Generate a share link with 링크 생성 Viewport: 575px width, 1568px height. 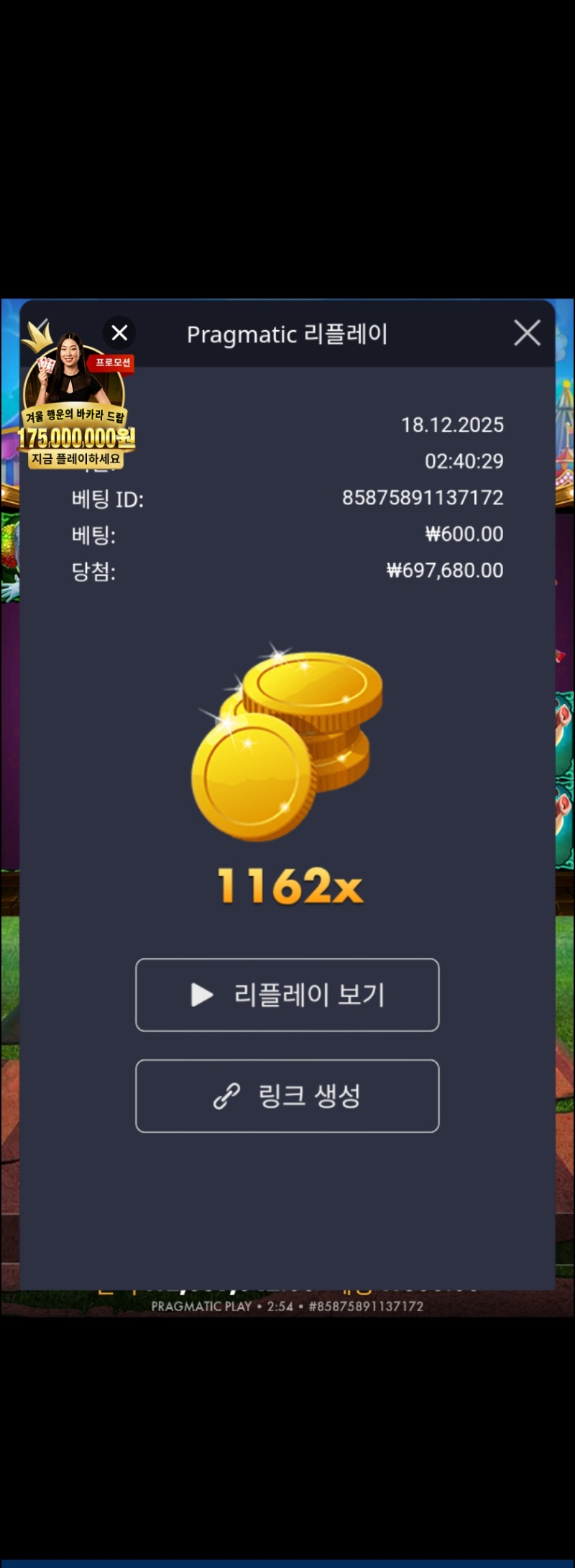[x=287, y=1095]
